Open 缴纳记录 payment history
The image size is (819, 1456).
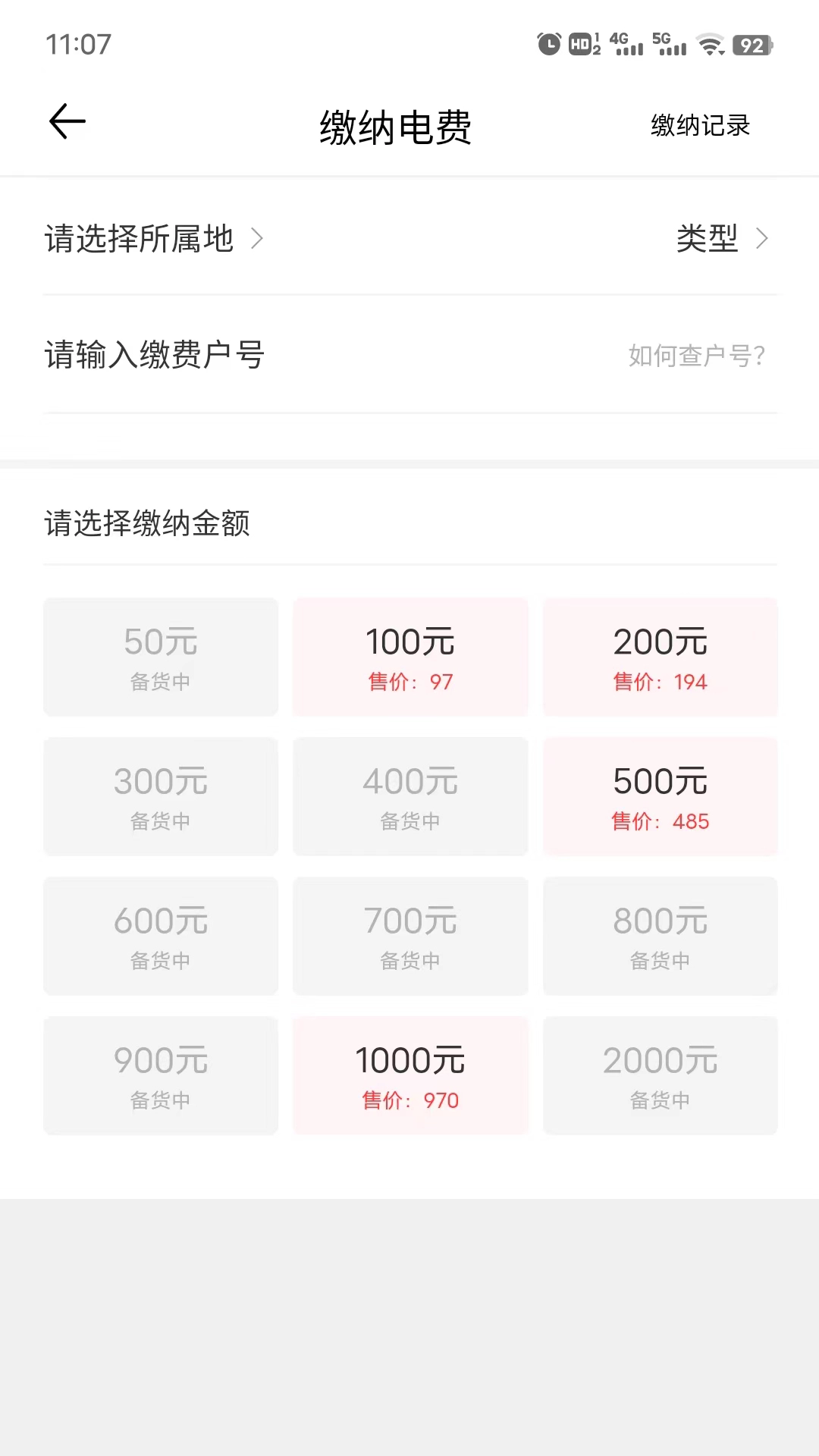pyautogui.click(x=698, y=125)
